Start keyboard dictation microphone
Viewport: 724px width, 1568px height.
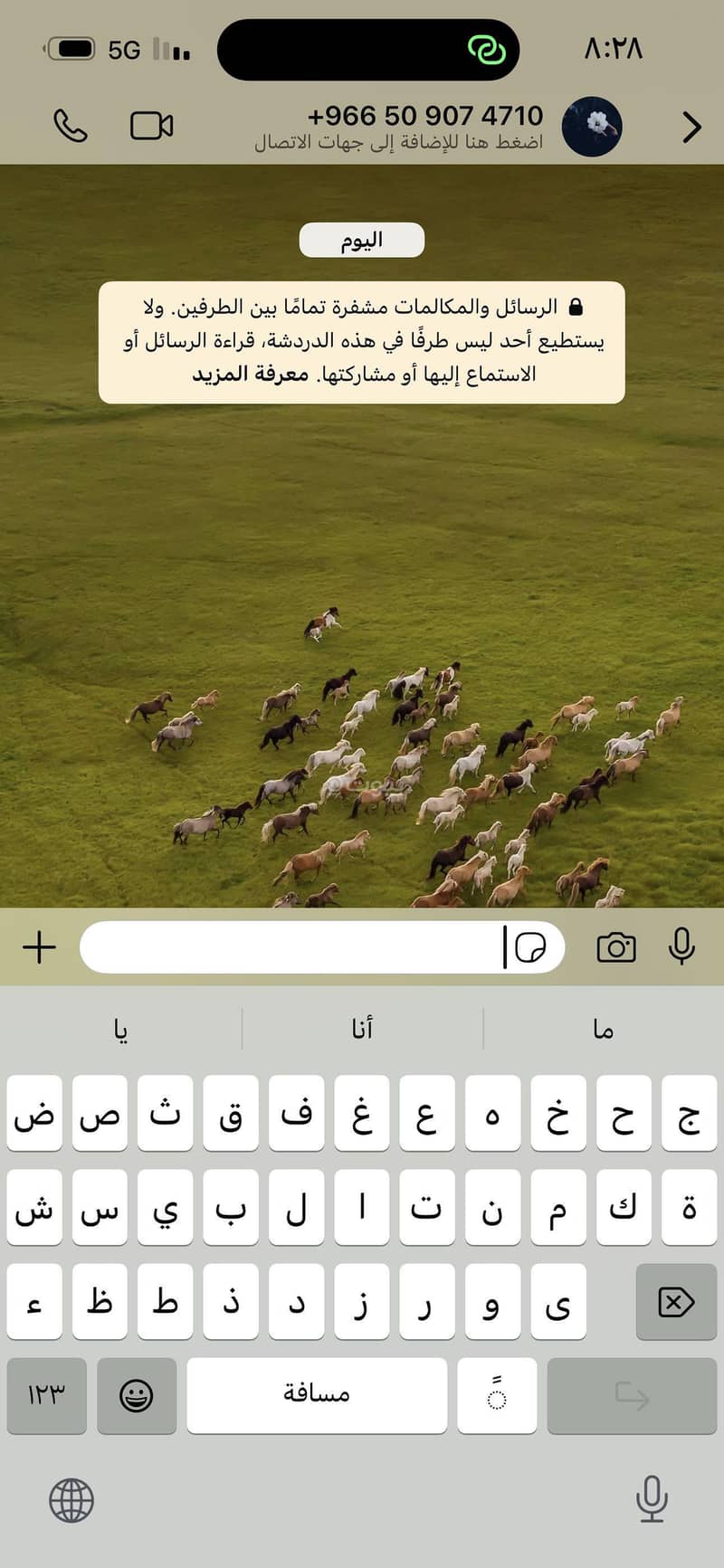click(x=652, y=1498)
